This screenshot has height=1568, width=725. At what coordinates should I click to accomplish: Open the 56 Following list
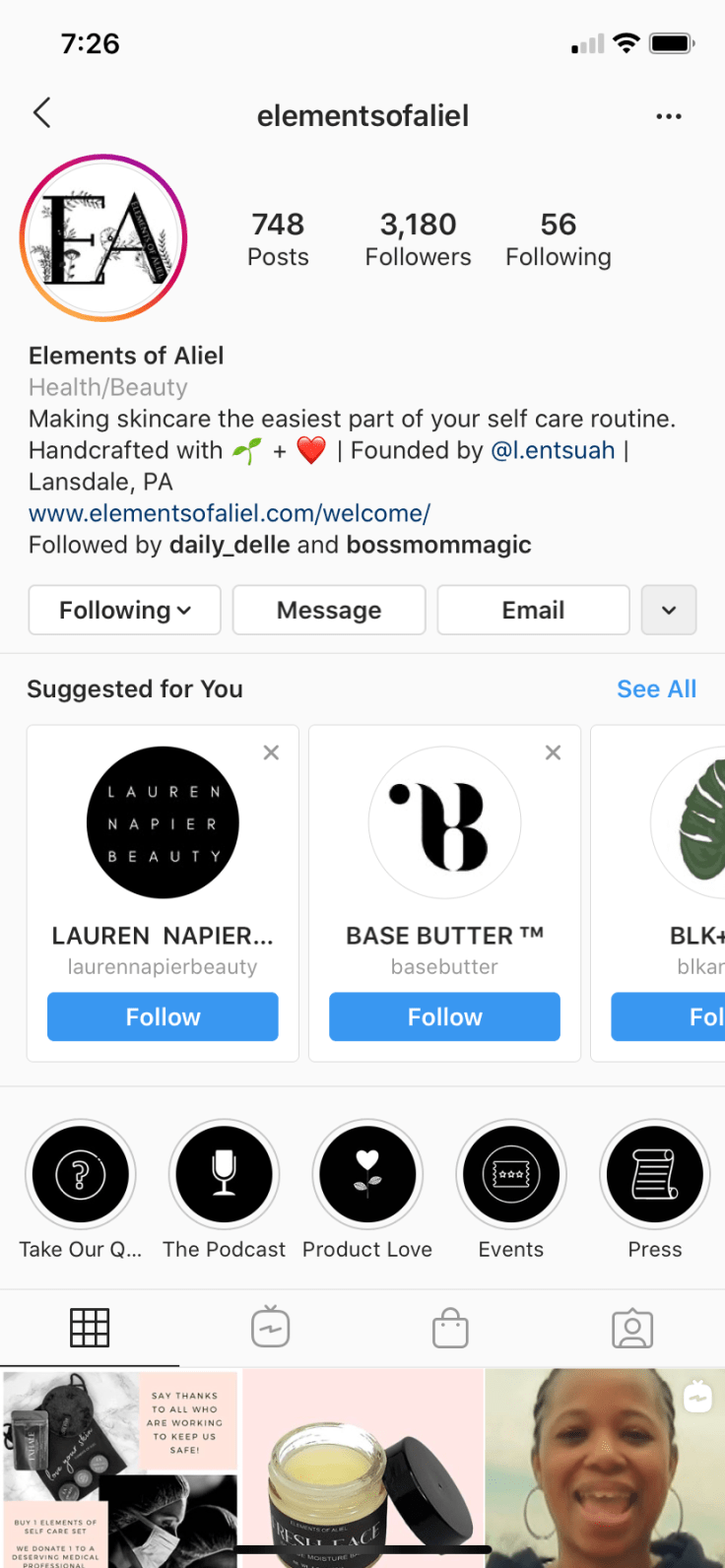[x=558, y=239]
